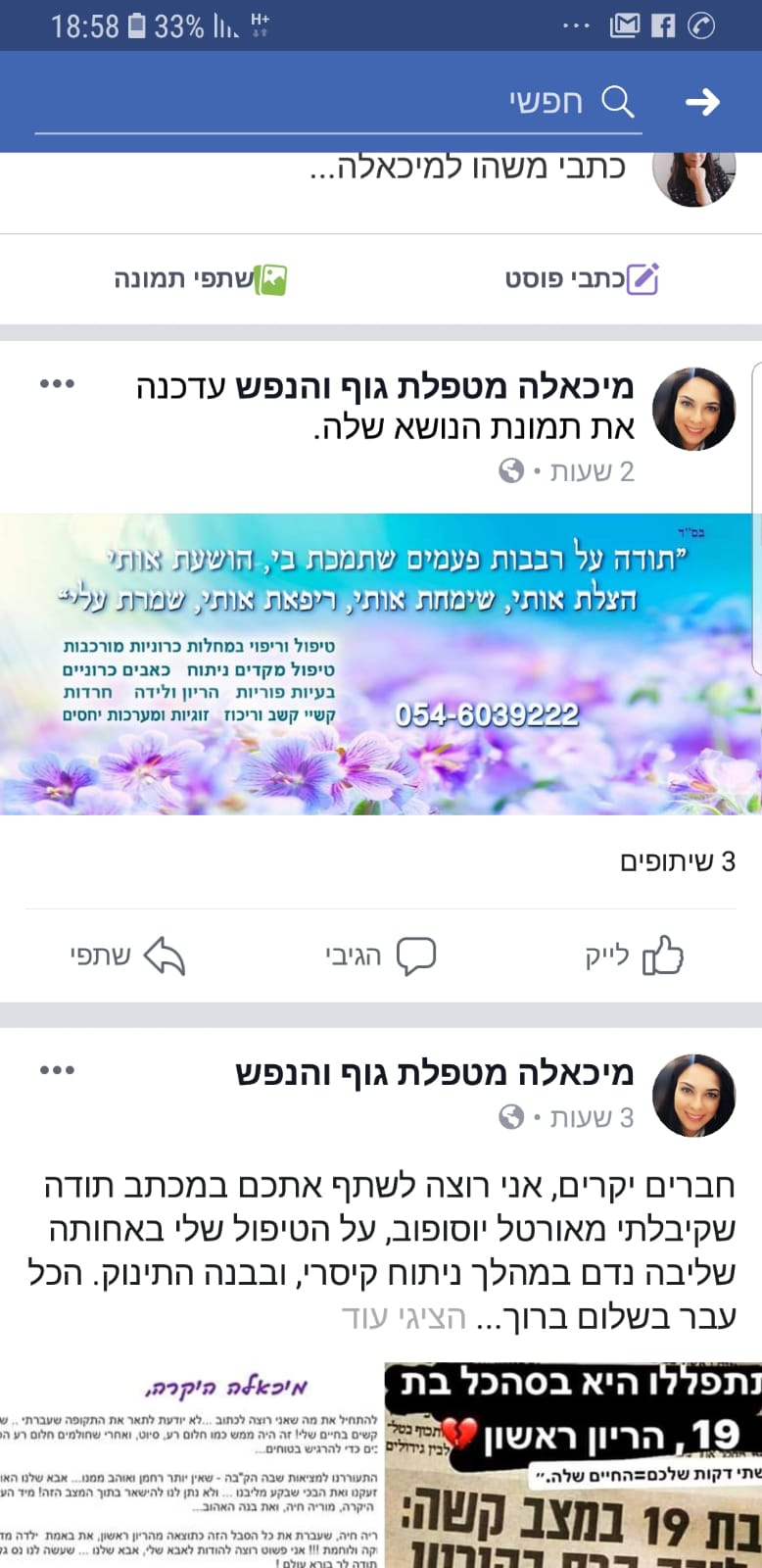The image size is (762, 1568).
Task: Tap כתבי פוסט to write a post
Action: tap(582, 279)
